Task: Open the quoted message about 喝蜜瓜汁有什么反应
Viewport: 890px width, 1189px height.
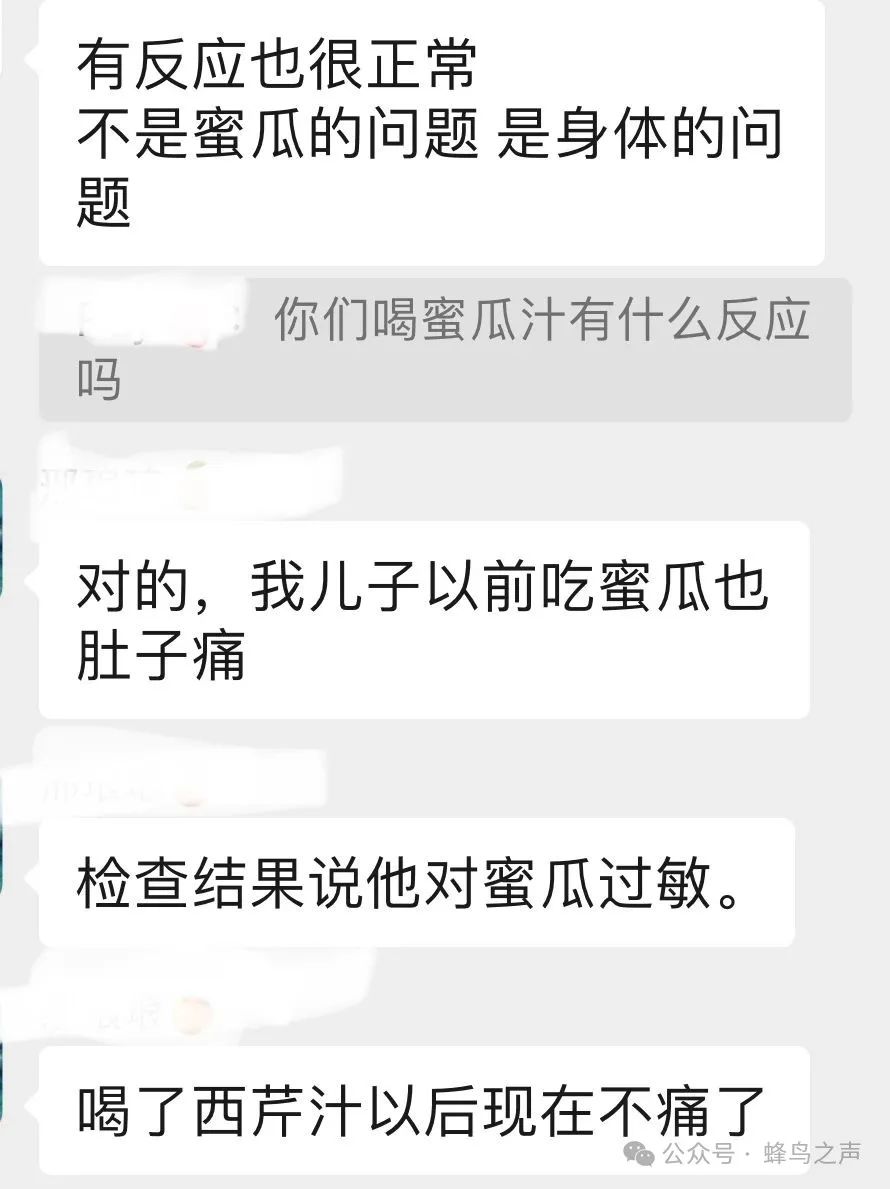Action: 446,350
